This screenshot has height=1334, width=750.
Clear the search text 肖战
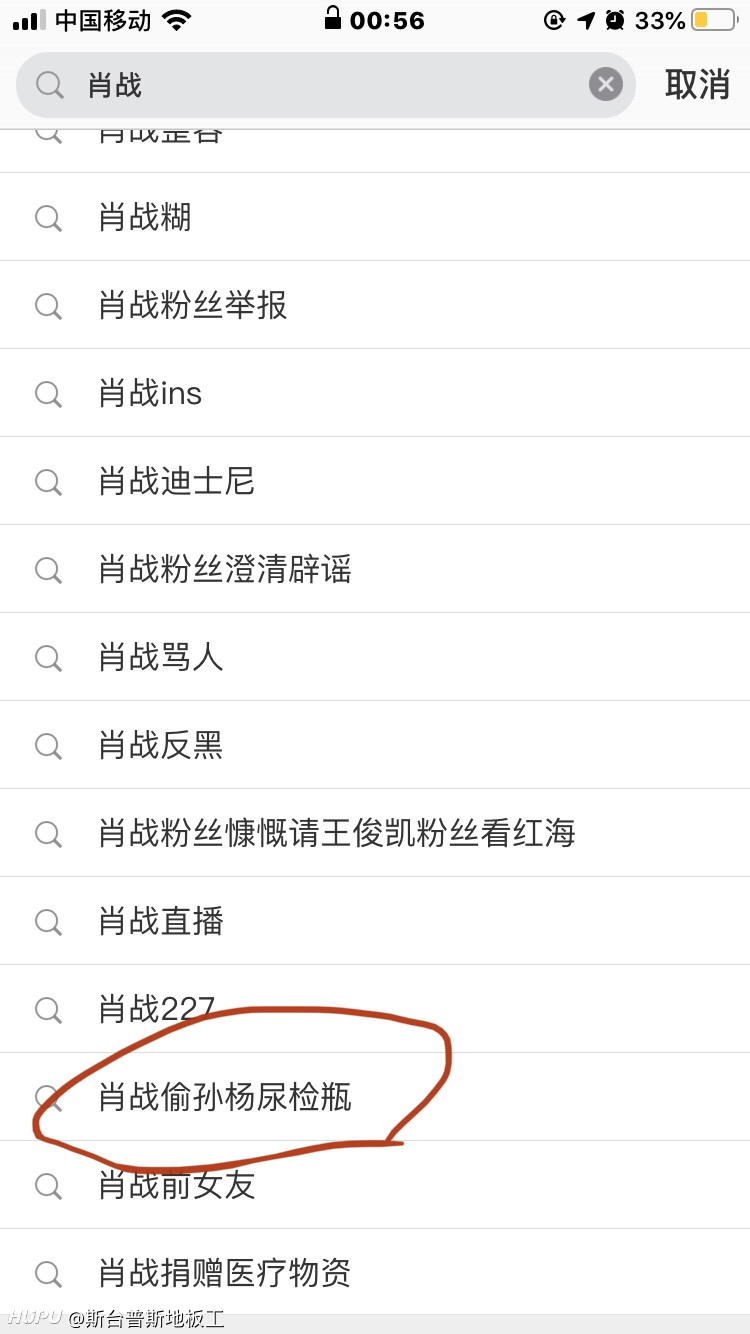[605, 85]
